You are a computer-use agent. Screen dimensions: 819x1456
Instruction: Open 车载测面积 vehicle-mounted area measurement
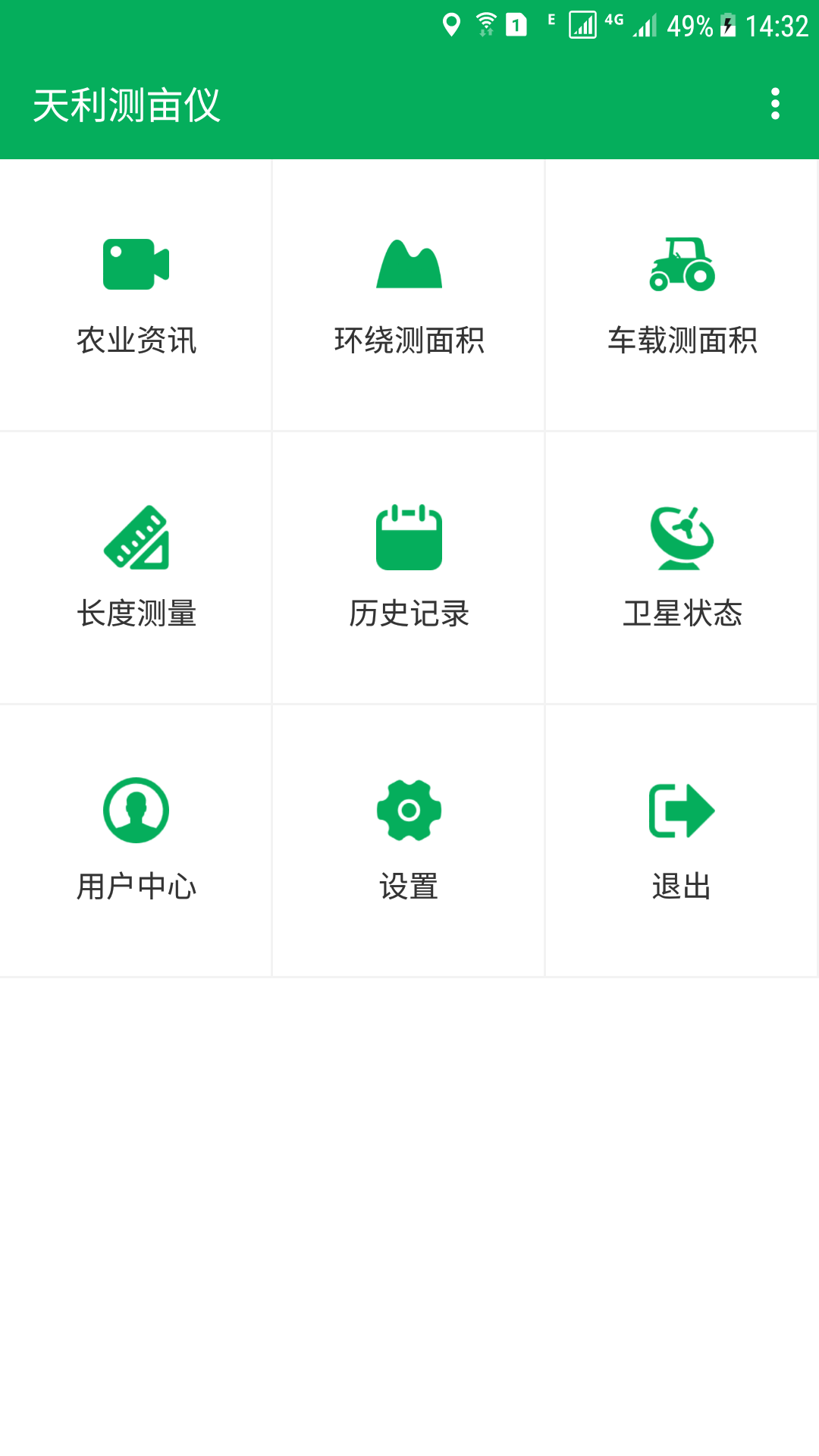(x=681, y=296)
